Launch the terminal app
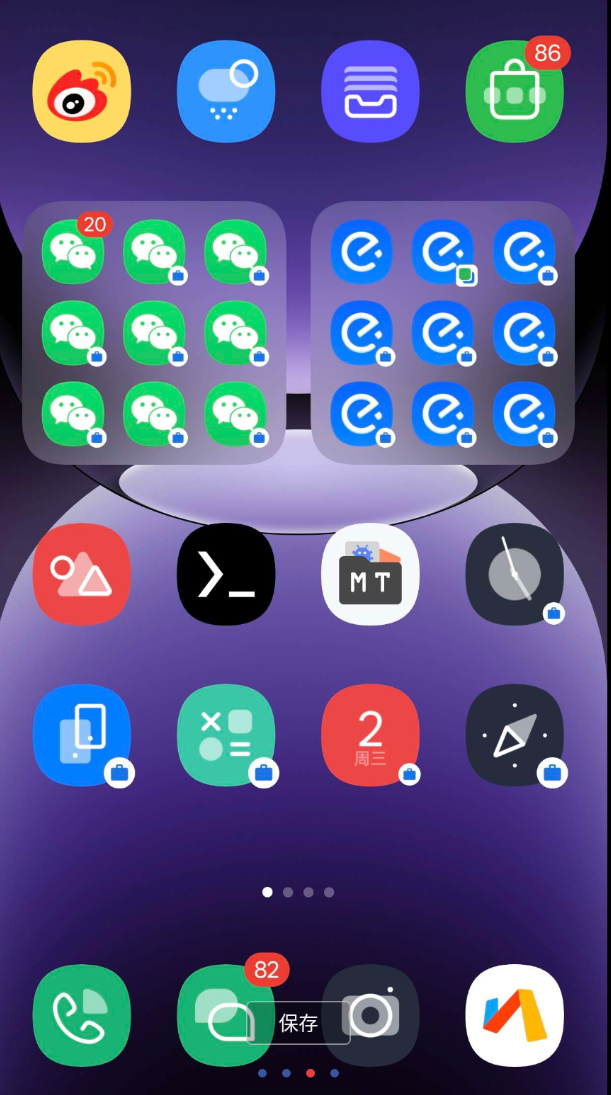 (x=226, y=574)
